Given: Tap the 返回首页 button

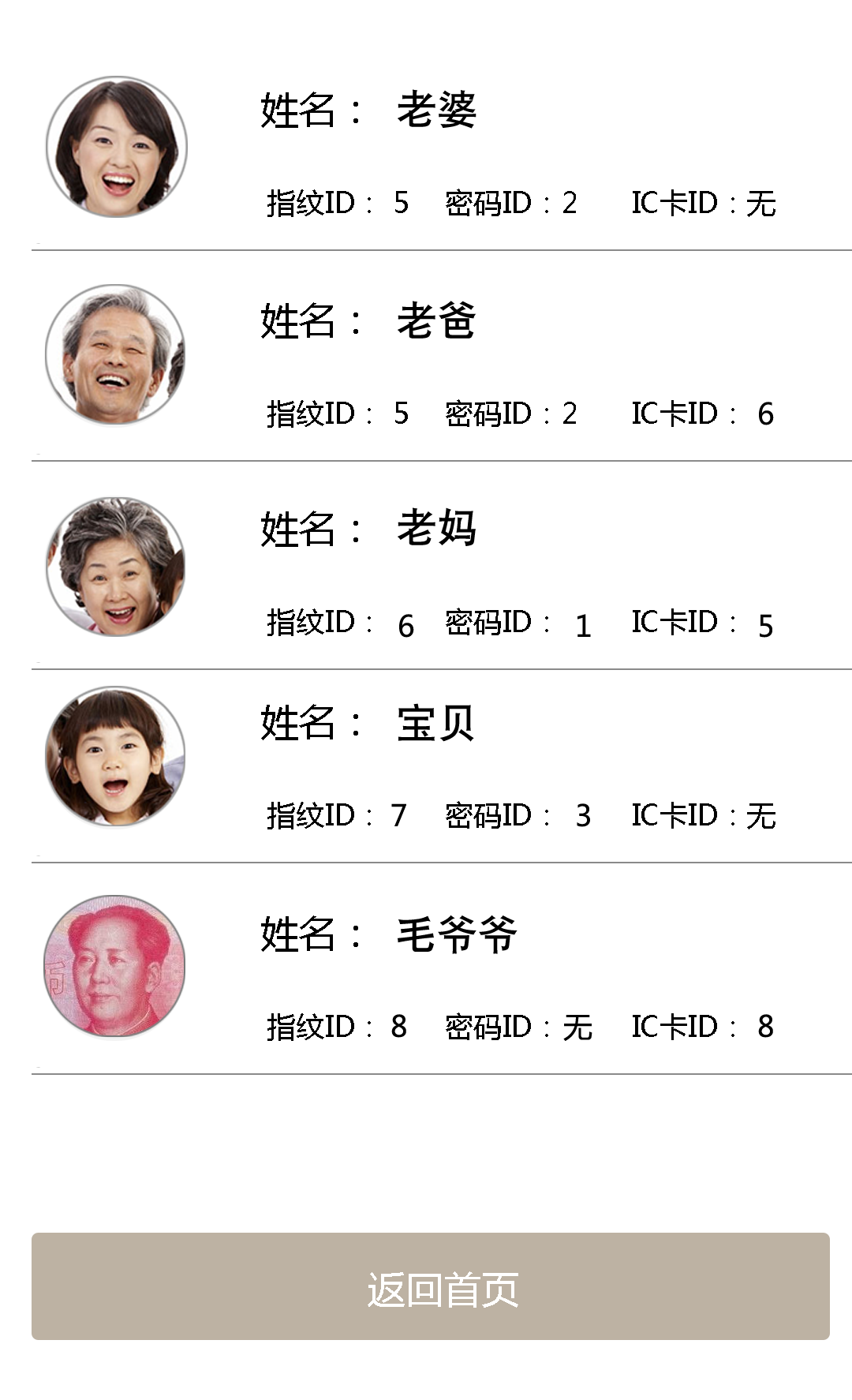Looking at the screenshot, I should click(x=431, y=1286).
